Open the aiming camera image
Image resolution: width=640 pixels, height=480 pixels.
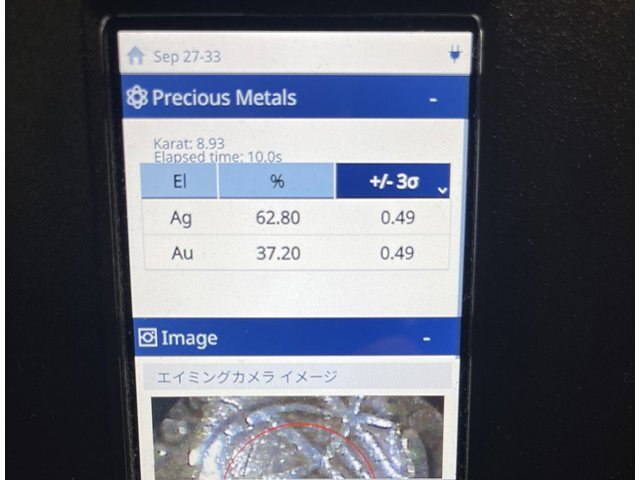(298, 437)
